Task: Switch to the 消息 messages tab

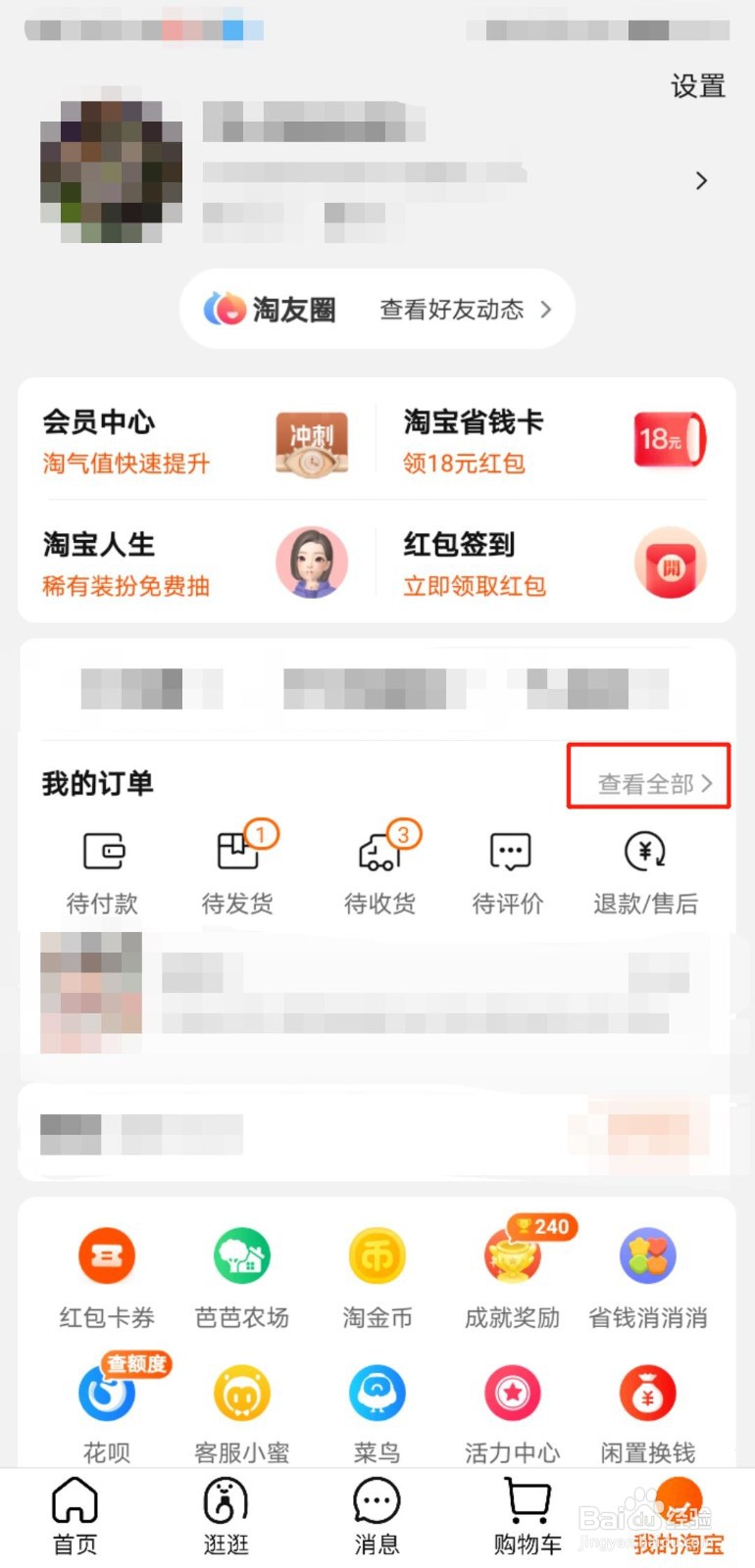Action: (376, 1514)
